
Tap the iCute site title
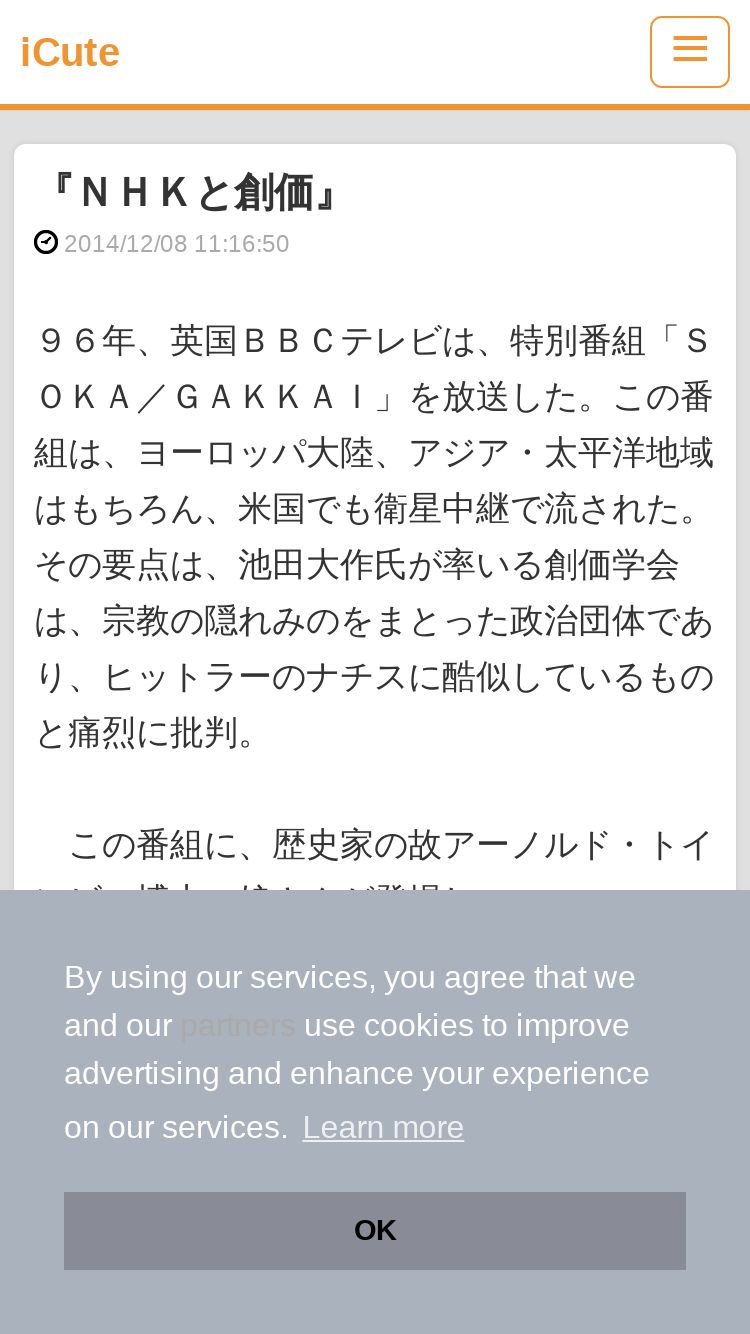[x=70, y=52]
